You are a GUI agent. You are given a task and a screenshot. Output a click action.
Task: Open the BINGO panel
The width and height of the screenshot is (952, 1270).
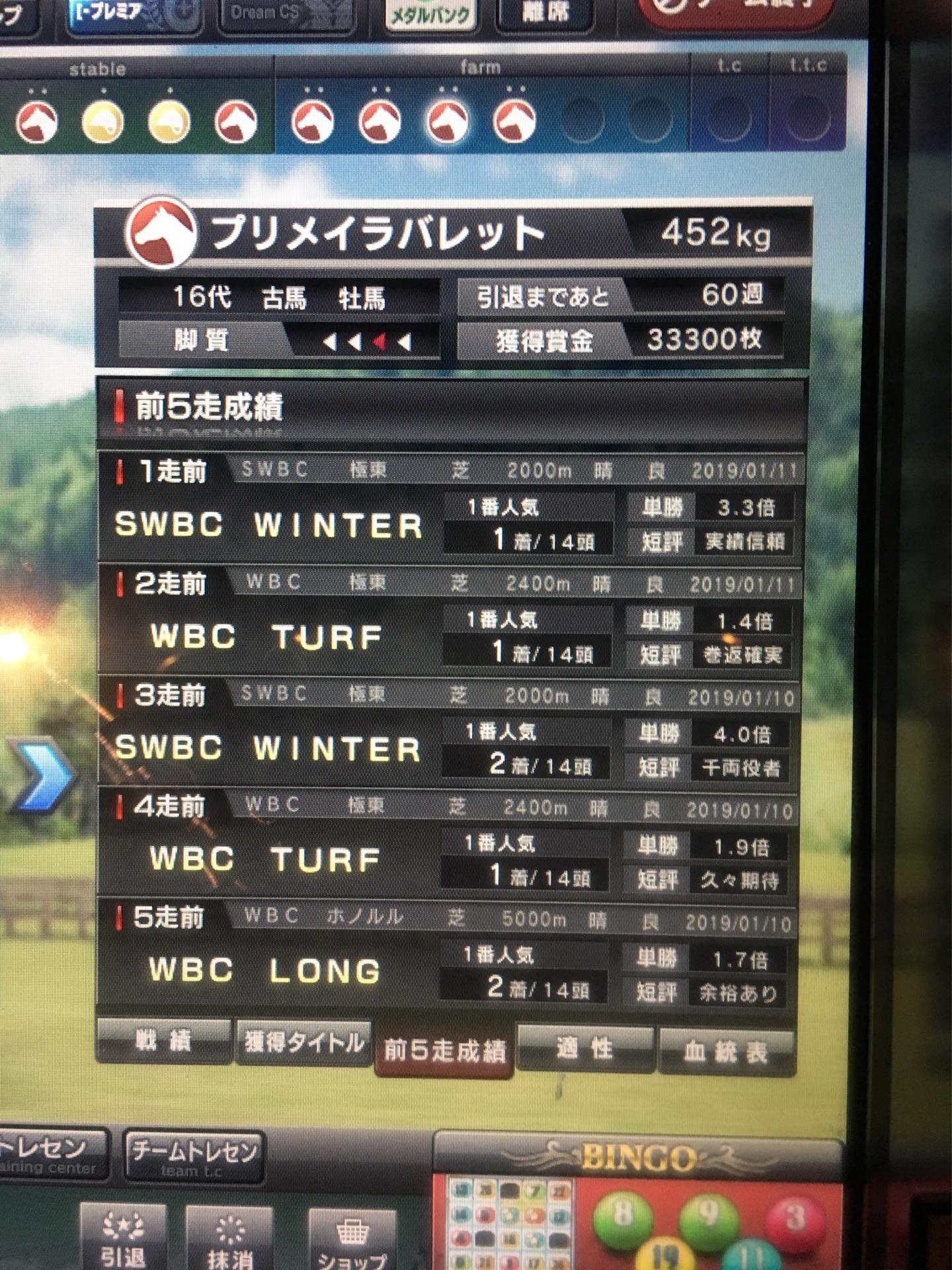(x=638, y=1158)
